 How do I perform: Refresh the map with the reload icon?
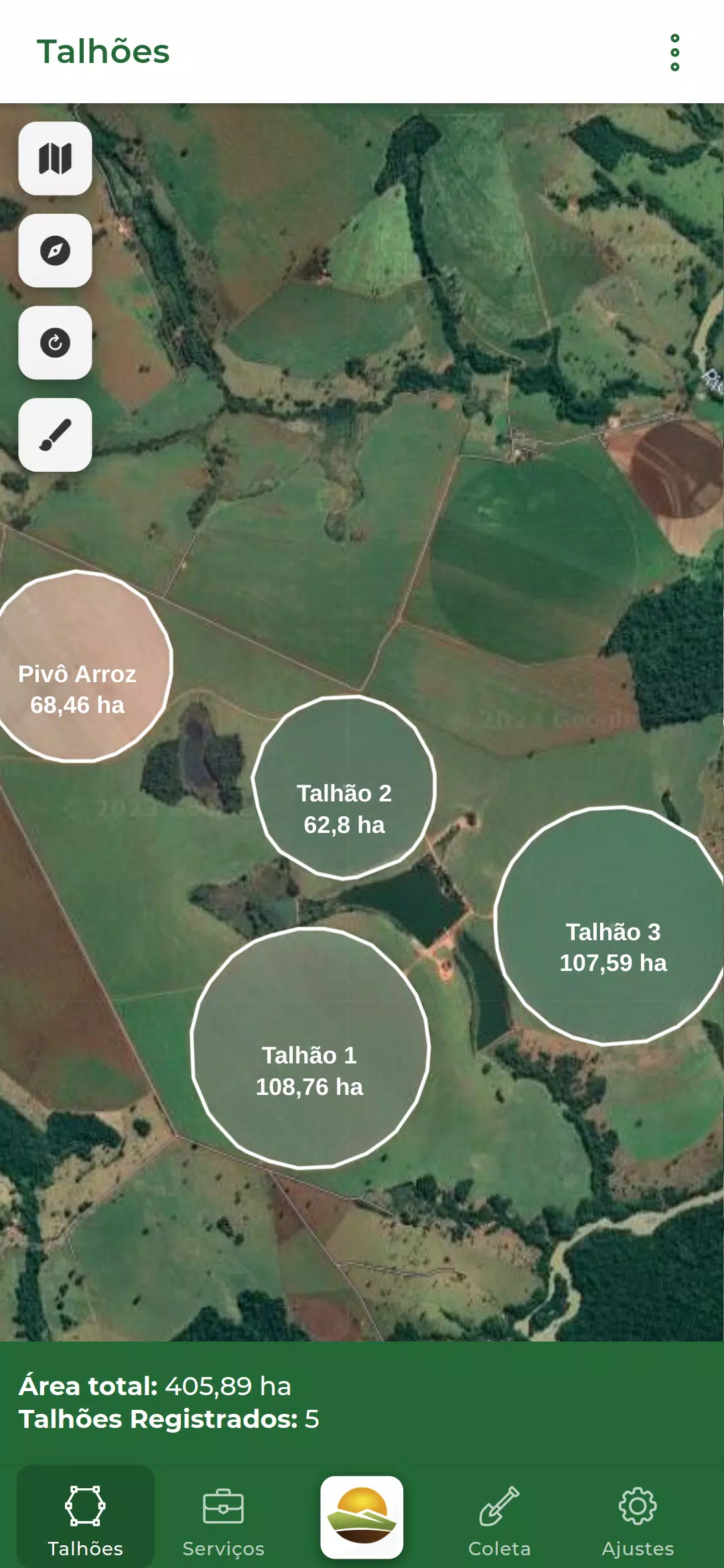(55, 343)
